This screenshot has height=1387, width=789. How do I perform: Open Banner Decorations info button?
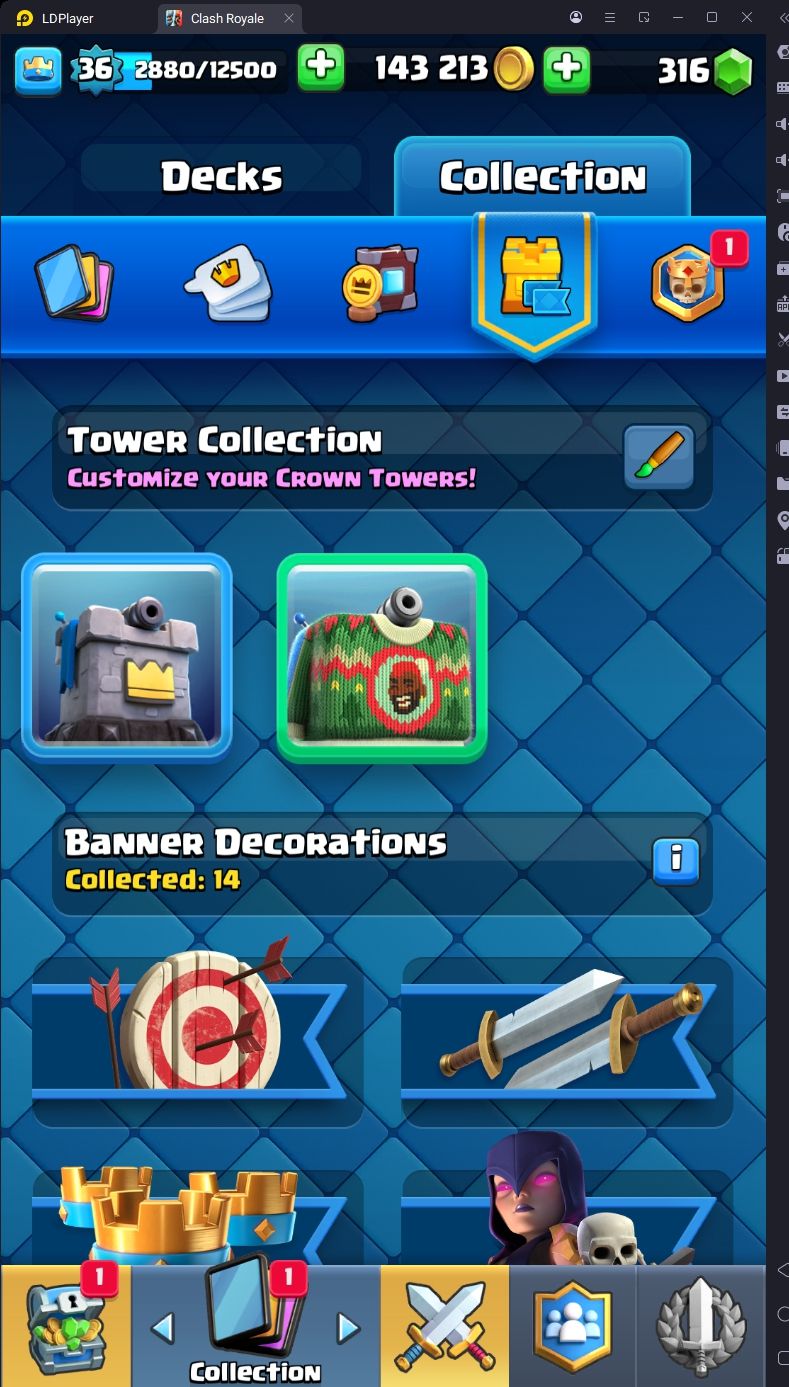[x=677, y=859]
